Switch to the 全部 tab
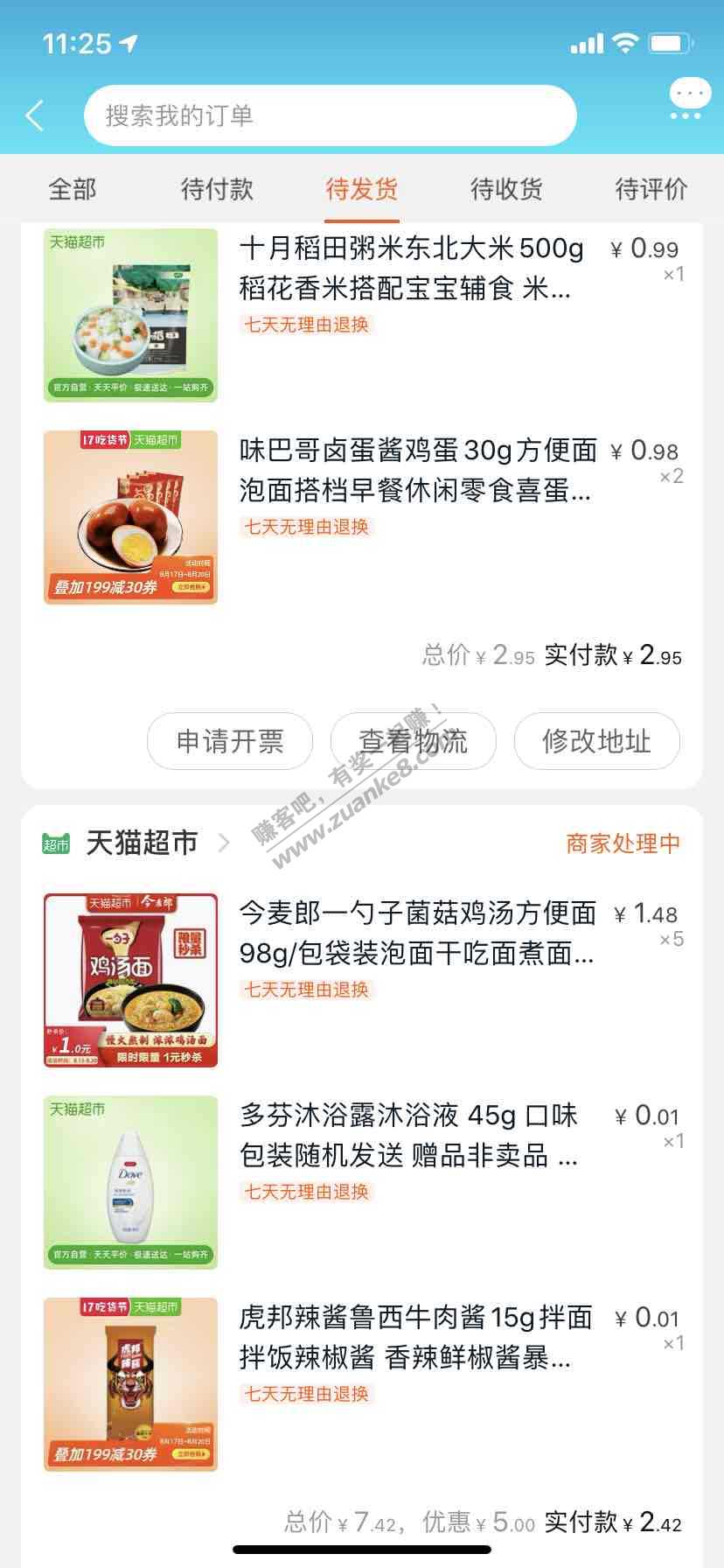The width and height of the screenshot is (724, 1568). tap(73, 189)
